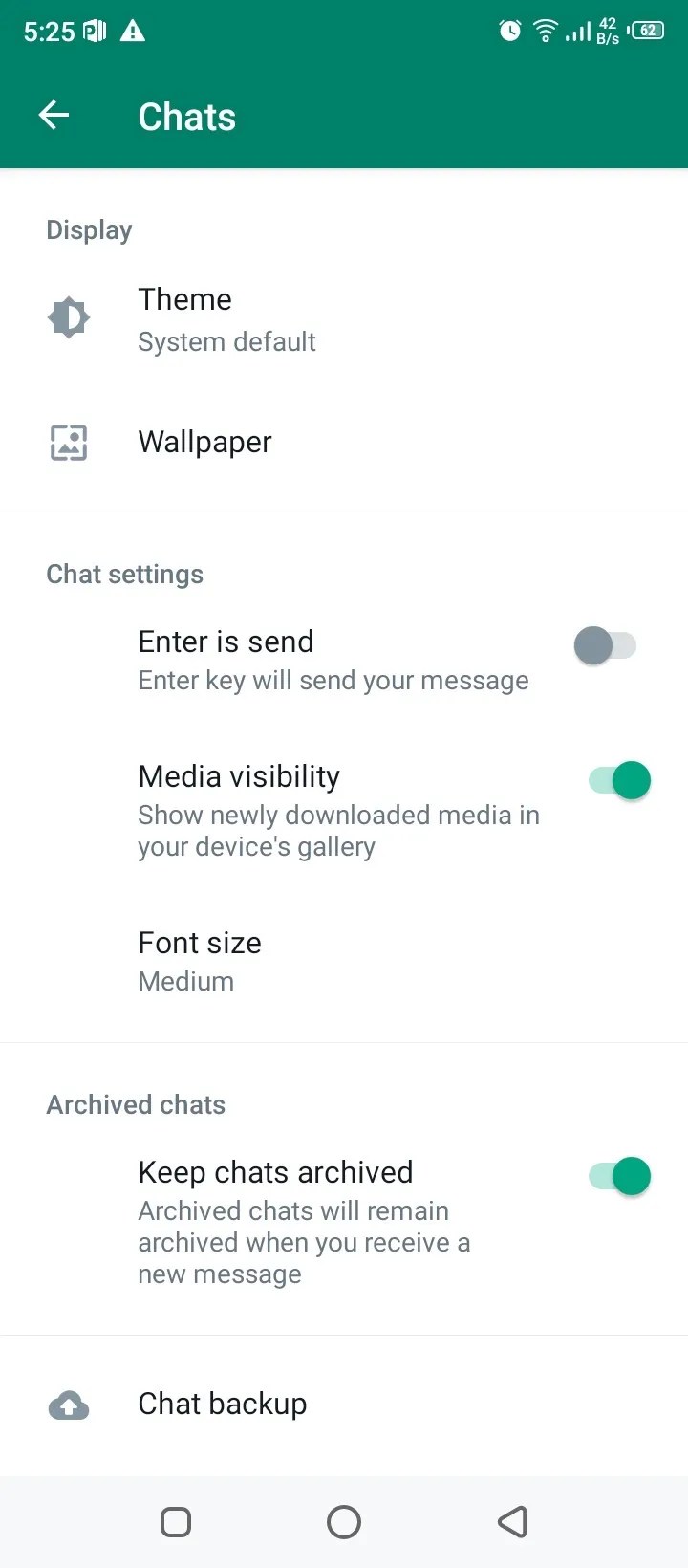The width and height of the screenshot is (688, 1568).
Task: Enable the Enter is send toggle
Action: tap(606, 645)
